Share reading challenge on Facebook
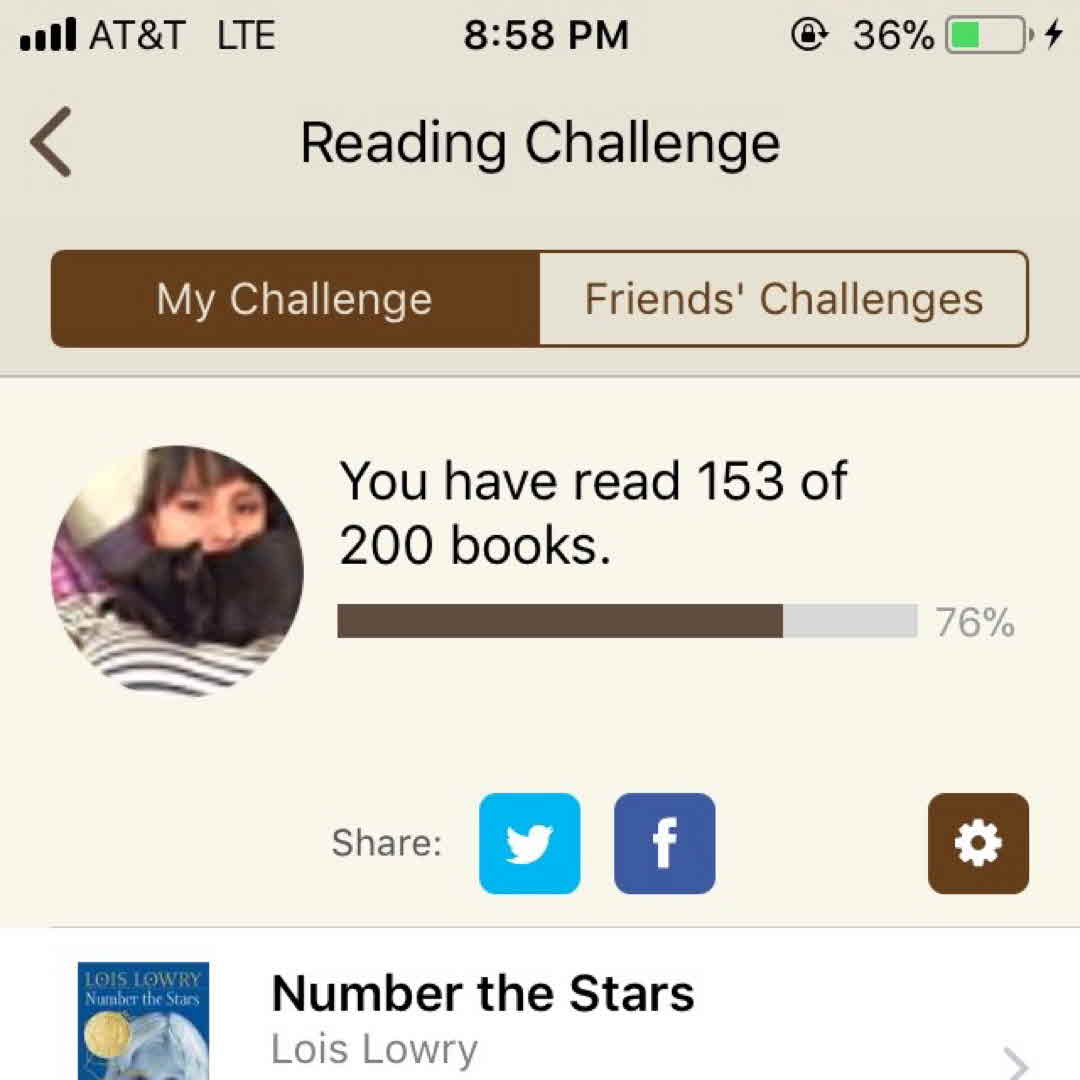 click(664, 843)
